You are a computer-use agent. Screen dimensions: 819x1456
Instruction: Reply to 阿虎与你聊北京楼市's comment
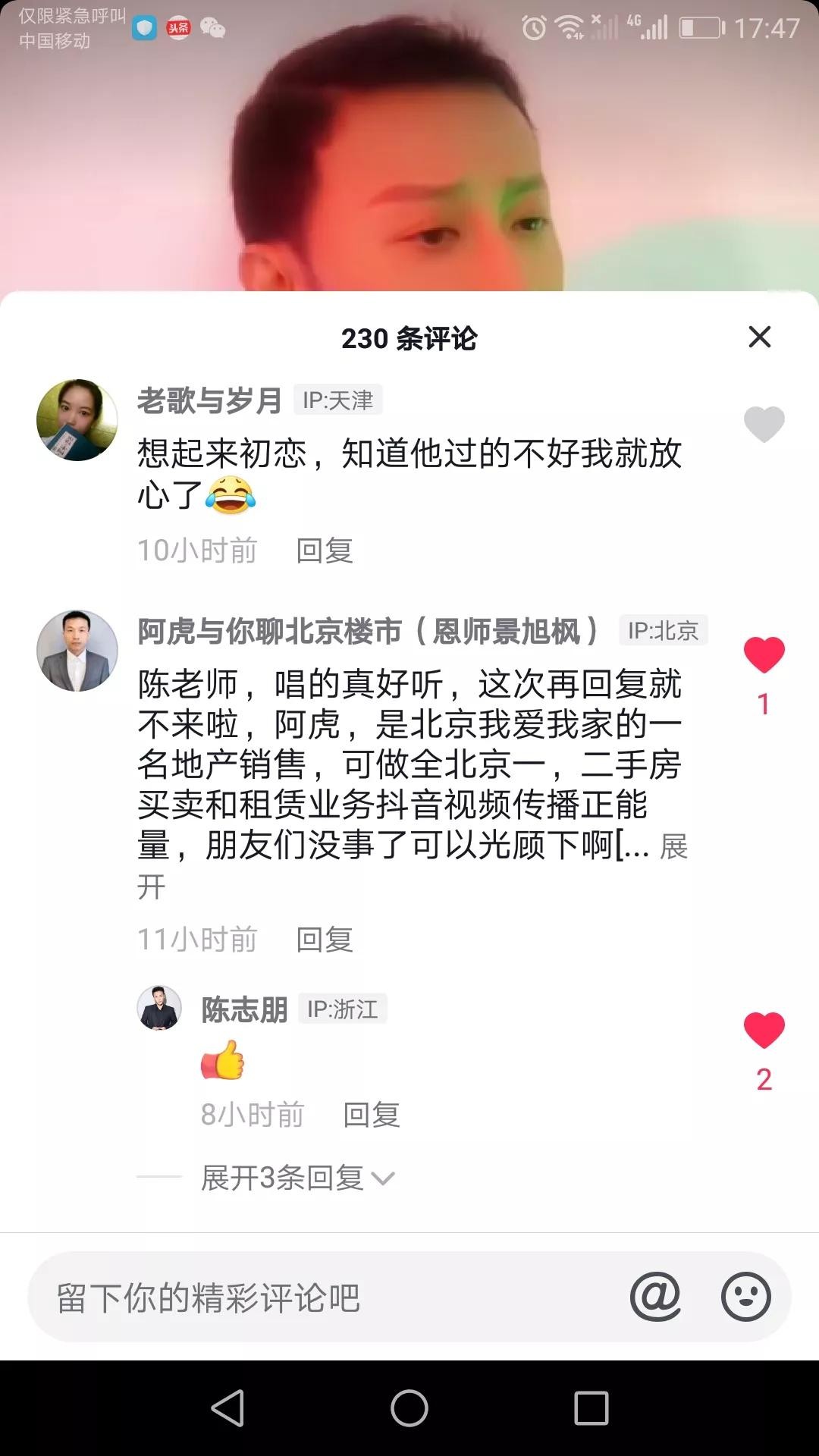click(325, 940)
